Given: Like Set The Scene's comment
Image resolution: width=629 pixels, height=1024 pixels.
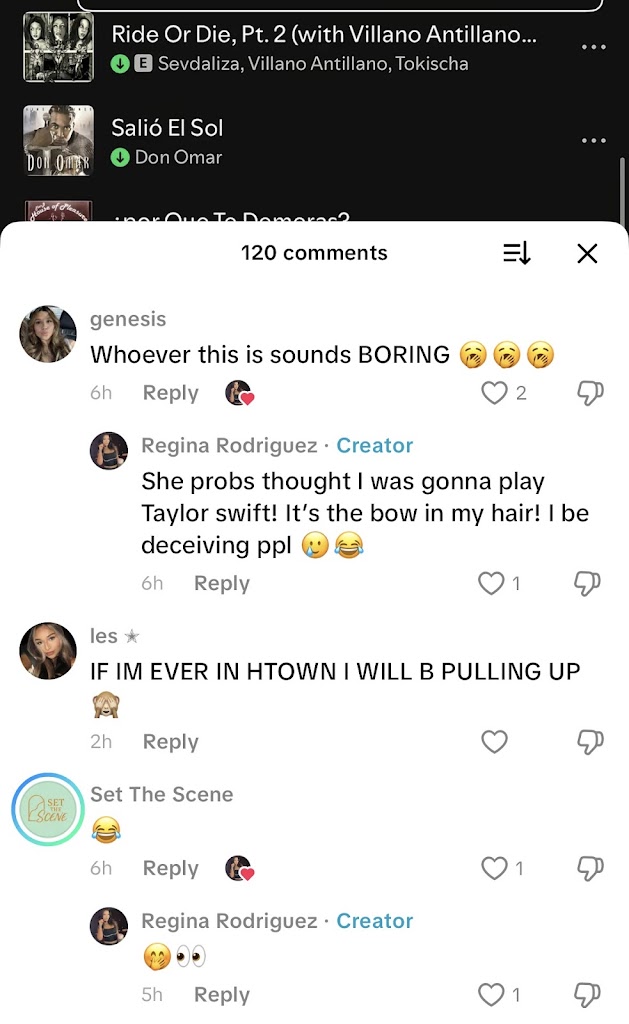Looking at the screenshot, I should tap(494, 868).
